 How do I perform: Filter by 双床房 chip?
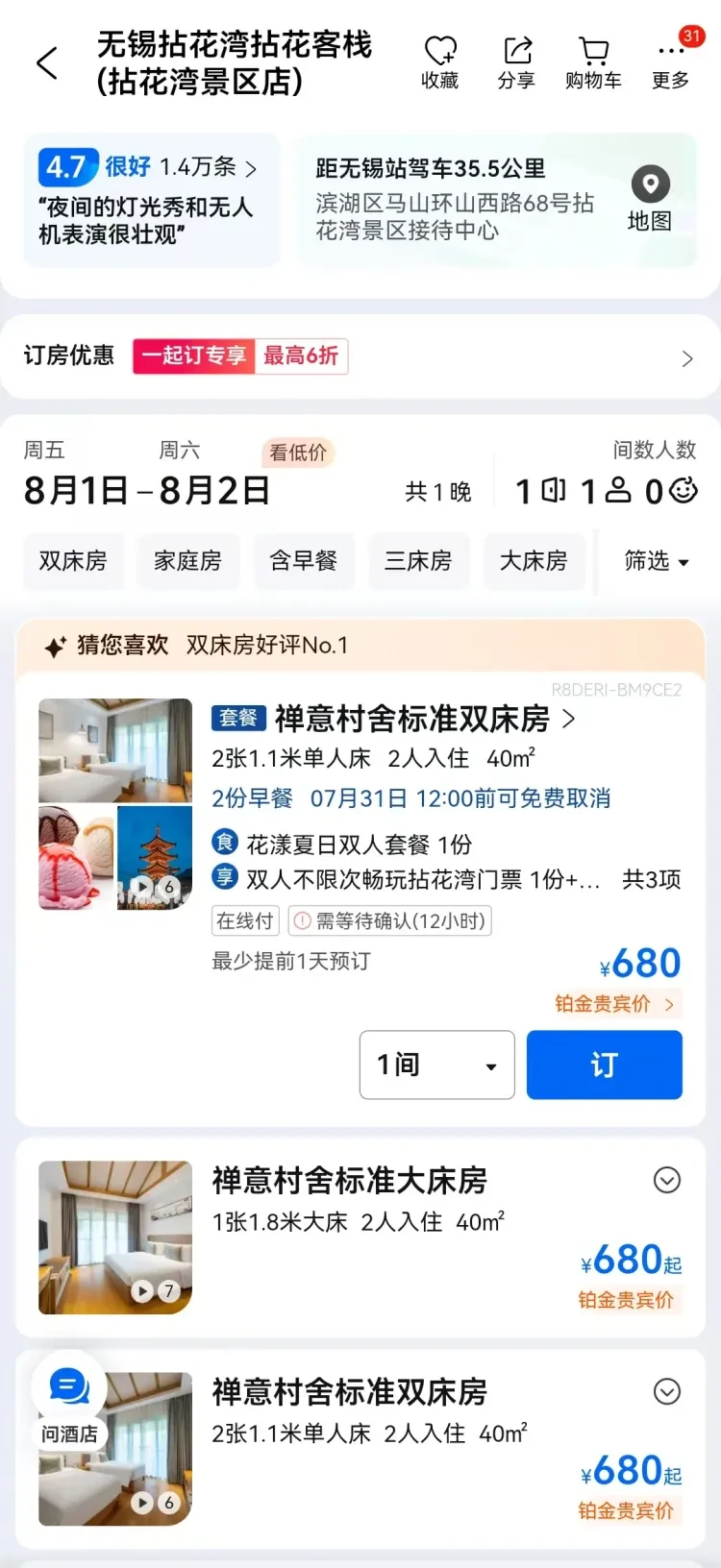click(73, 561)
